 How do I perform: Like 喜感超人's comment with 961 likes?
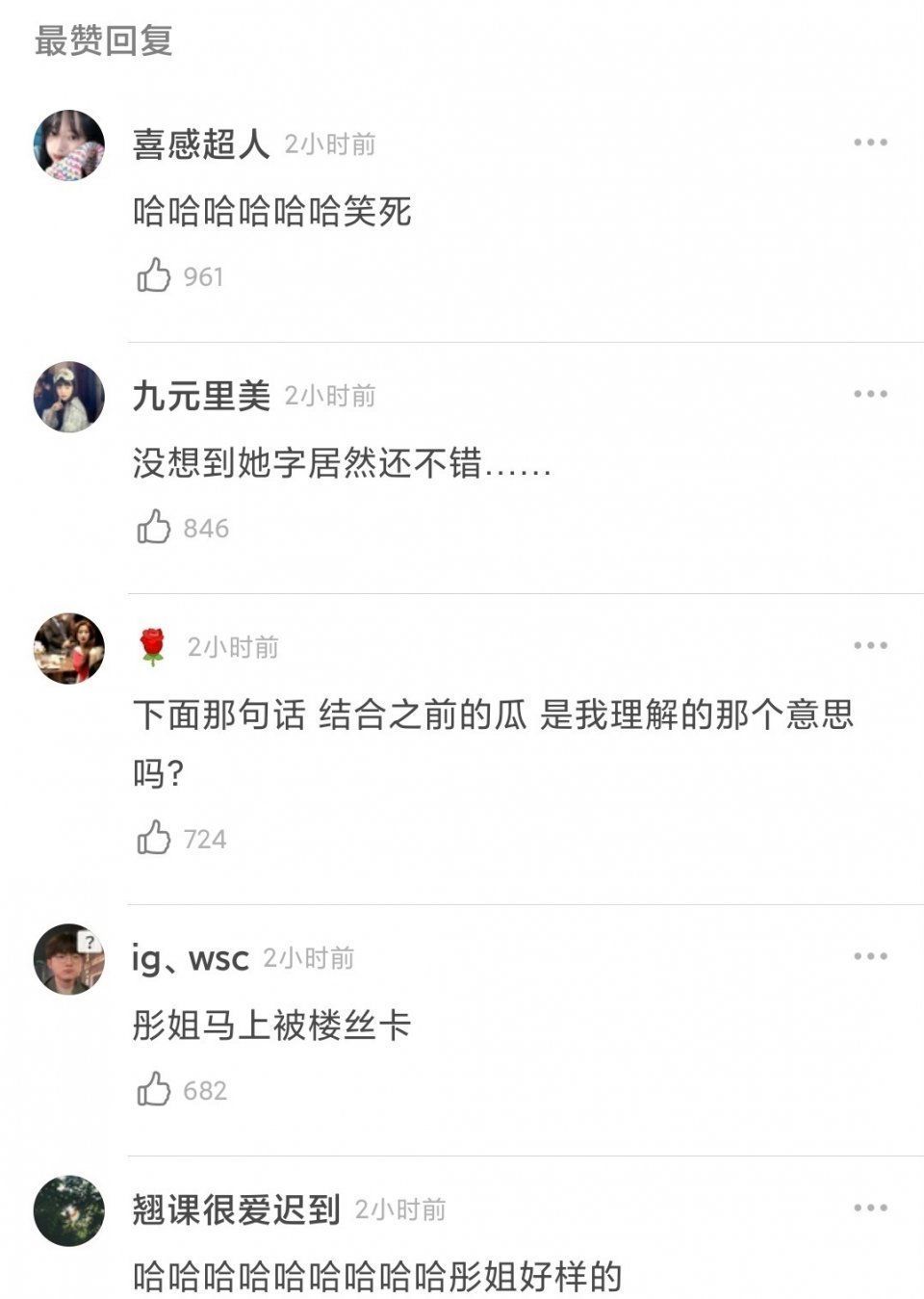point(154,276)
